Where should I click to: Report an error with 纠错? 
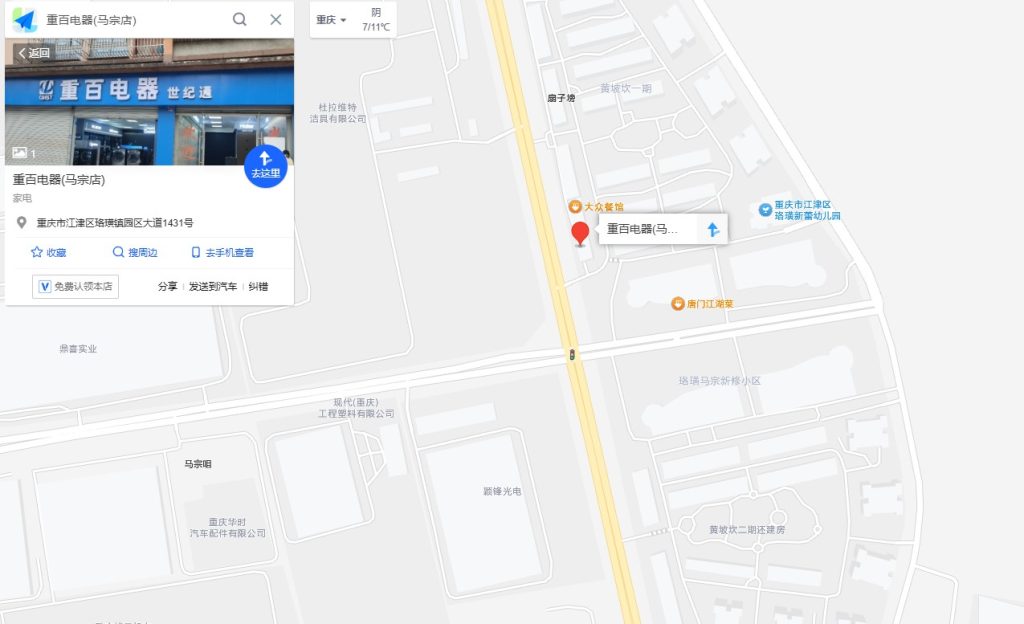258,287
